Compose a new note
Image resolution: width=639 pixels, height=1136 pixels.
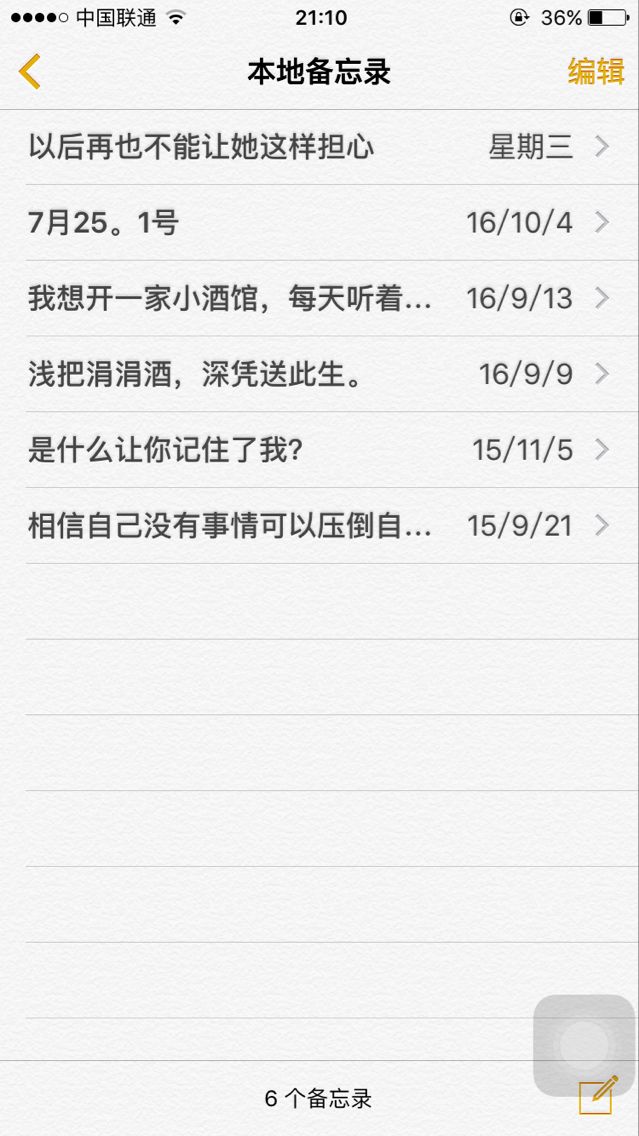tap(598, 1095)
